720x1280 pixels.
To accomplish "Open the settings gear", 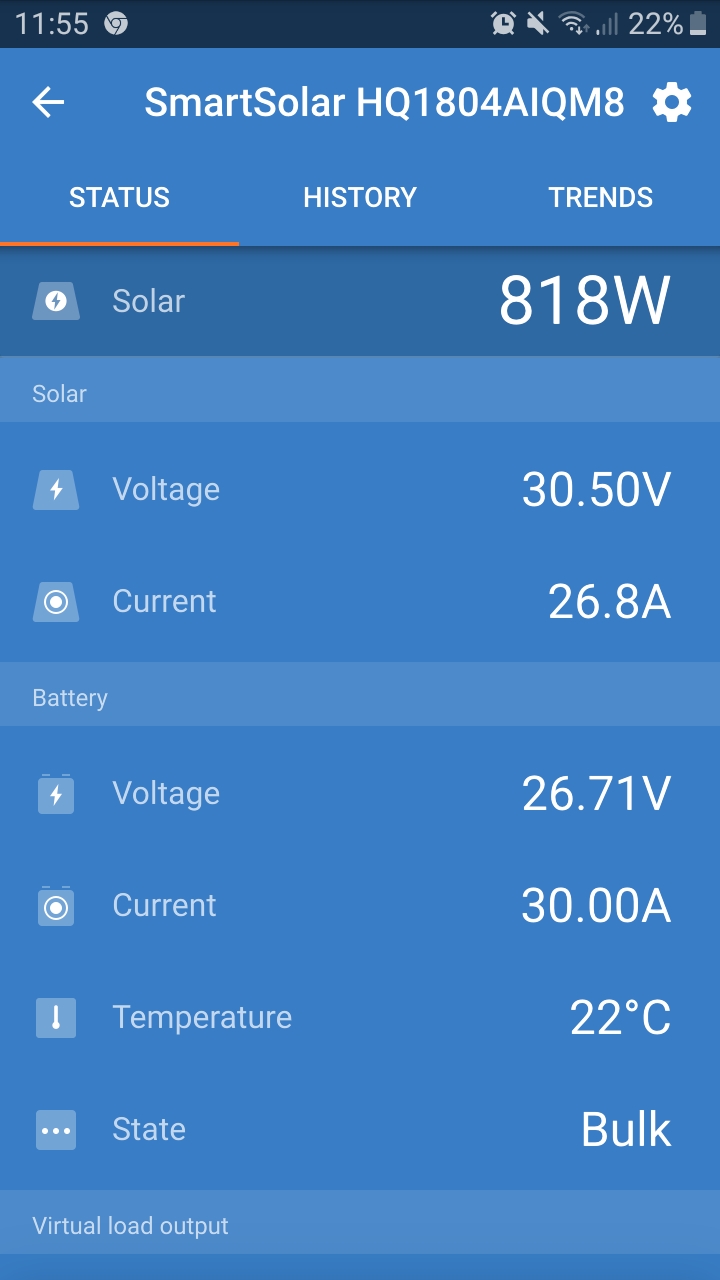I will click(x=671, y=102).
